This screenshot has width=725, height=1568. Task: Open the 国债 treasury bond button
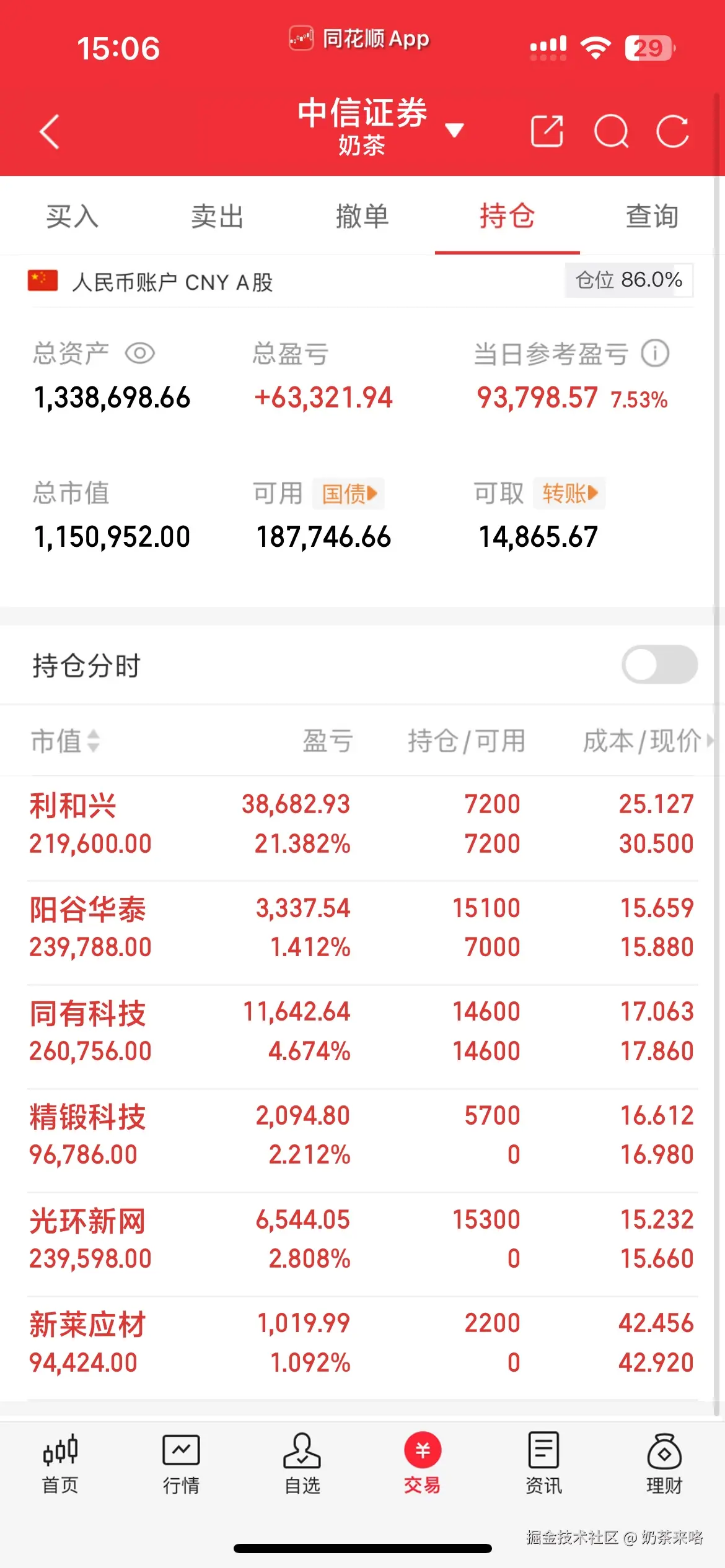click(x=348, y=493)
